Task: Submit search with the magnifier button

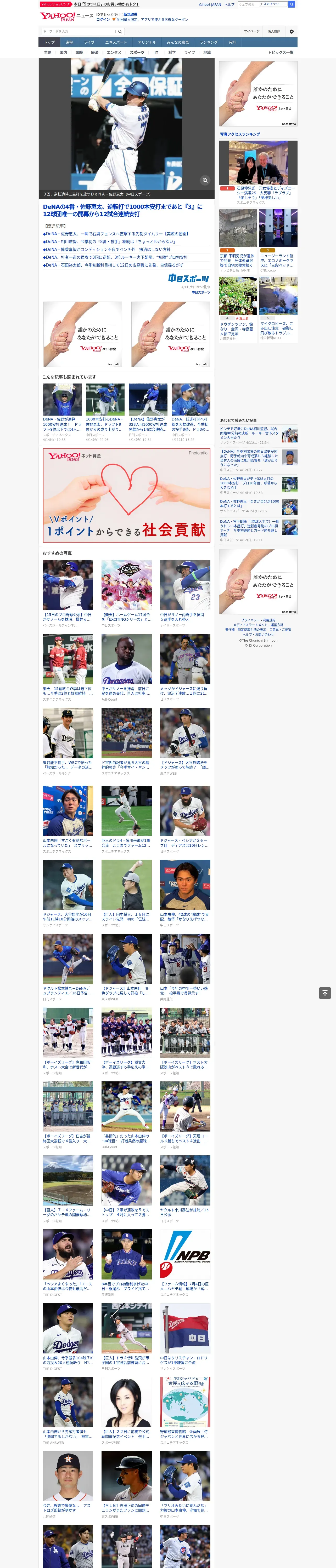Action: (120, 31)
